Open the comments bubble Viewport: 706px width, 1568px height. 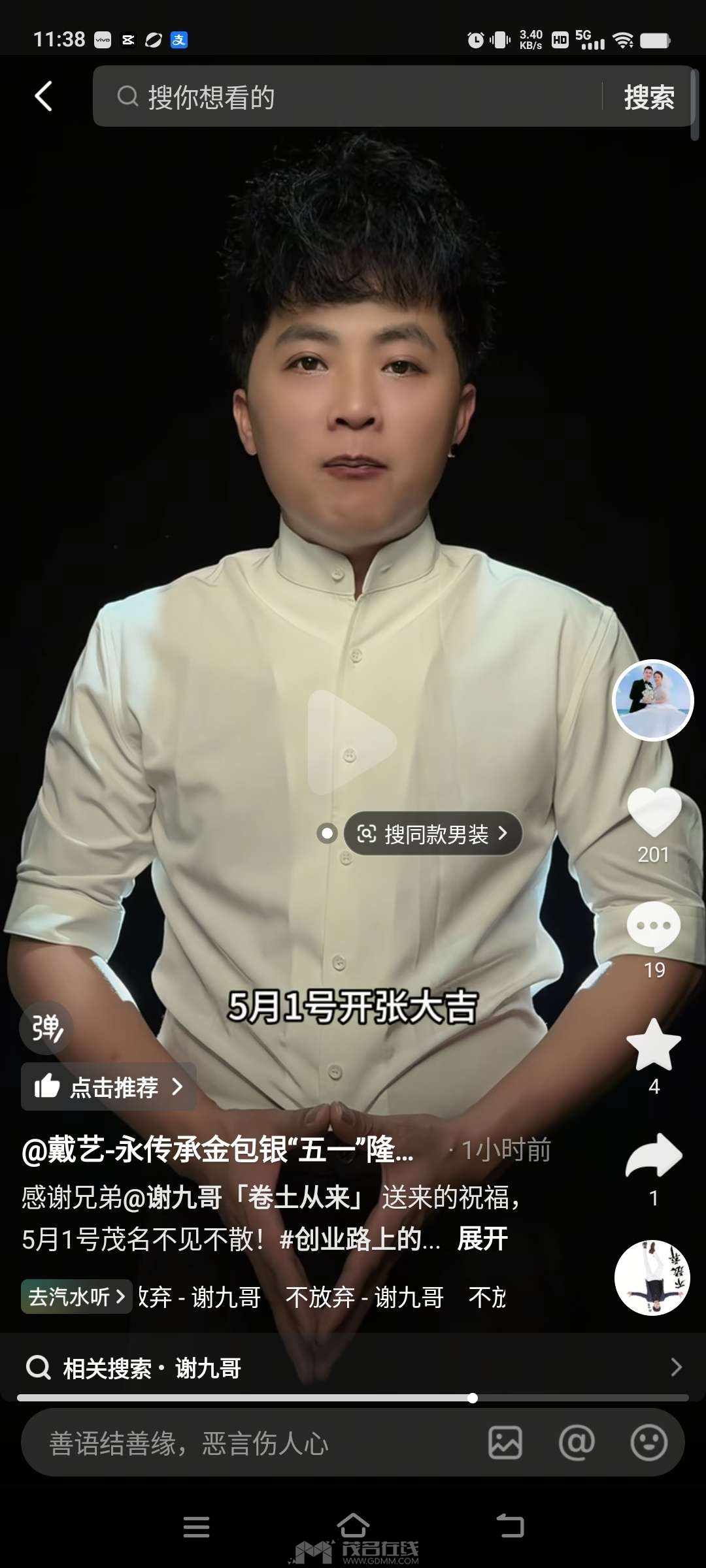(654, 926)
